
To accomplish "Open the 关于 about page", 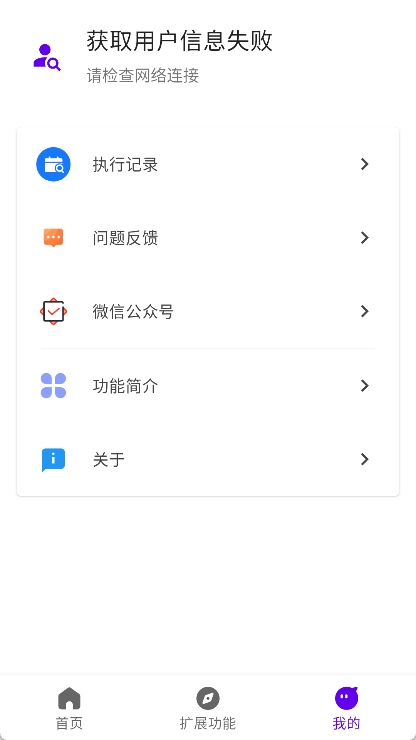I will 208,459.
